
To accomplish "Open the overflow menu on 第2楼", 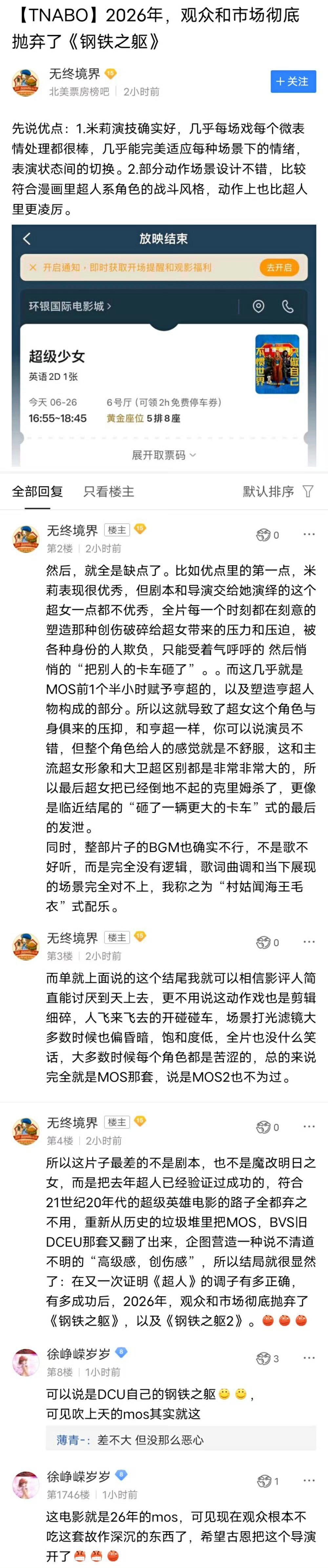I will (309, 535).
